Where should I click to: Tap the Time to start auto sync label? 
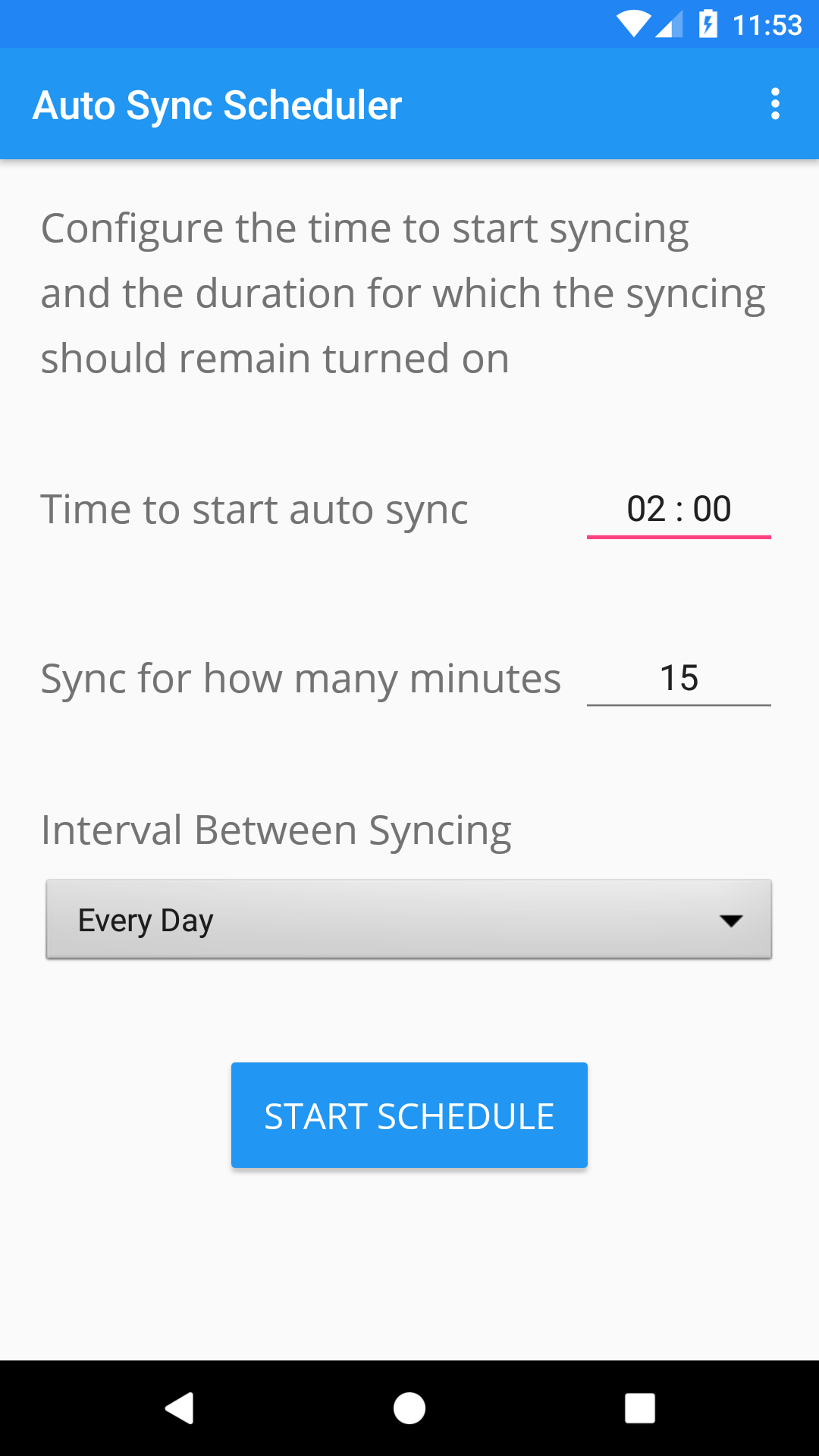(x=255, y=509)
